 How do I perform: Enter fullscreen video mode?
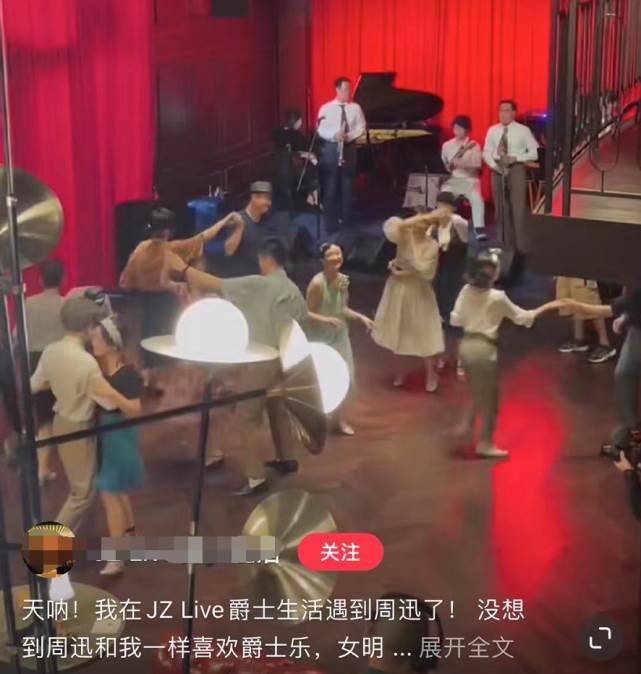click(600, 638)
